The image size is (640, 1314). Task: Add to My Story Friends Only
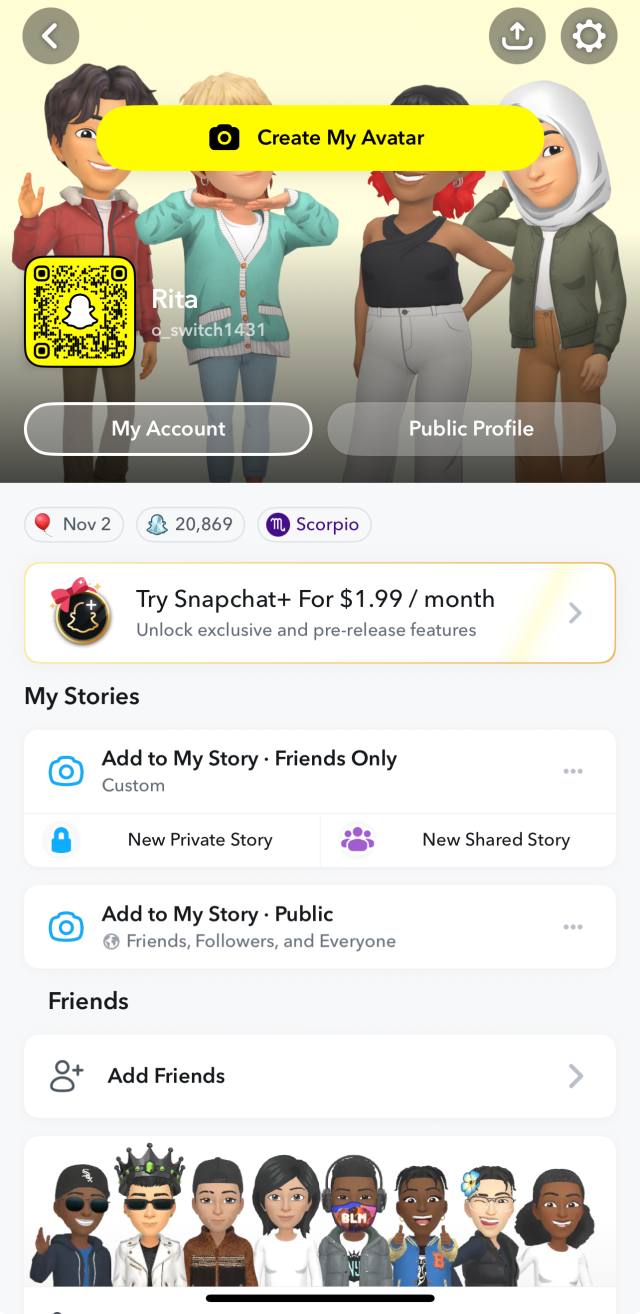point(250,771)
